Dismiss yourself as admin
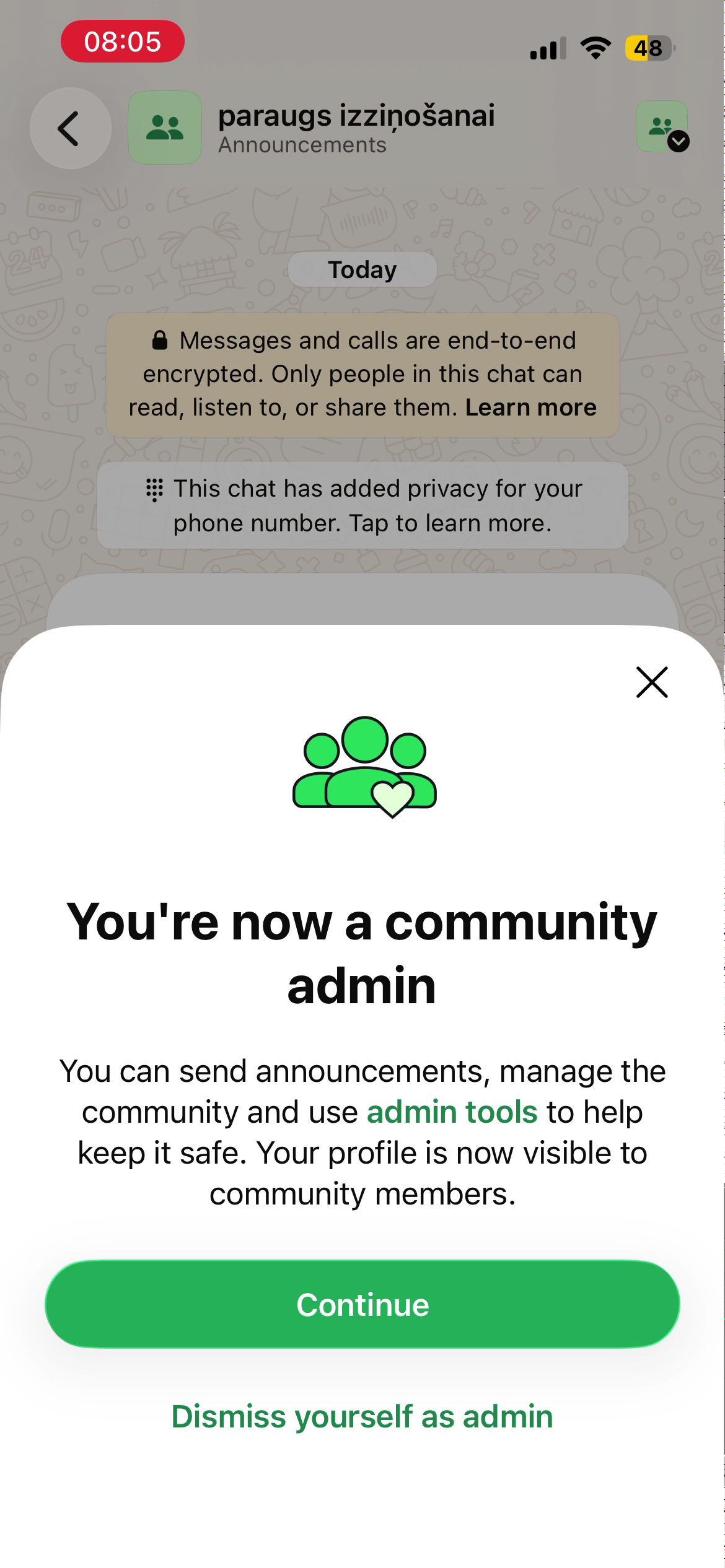 pyautogui.click(x=362, y=1416)
